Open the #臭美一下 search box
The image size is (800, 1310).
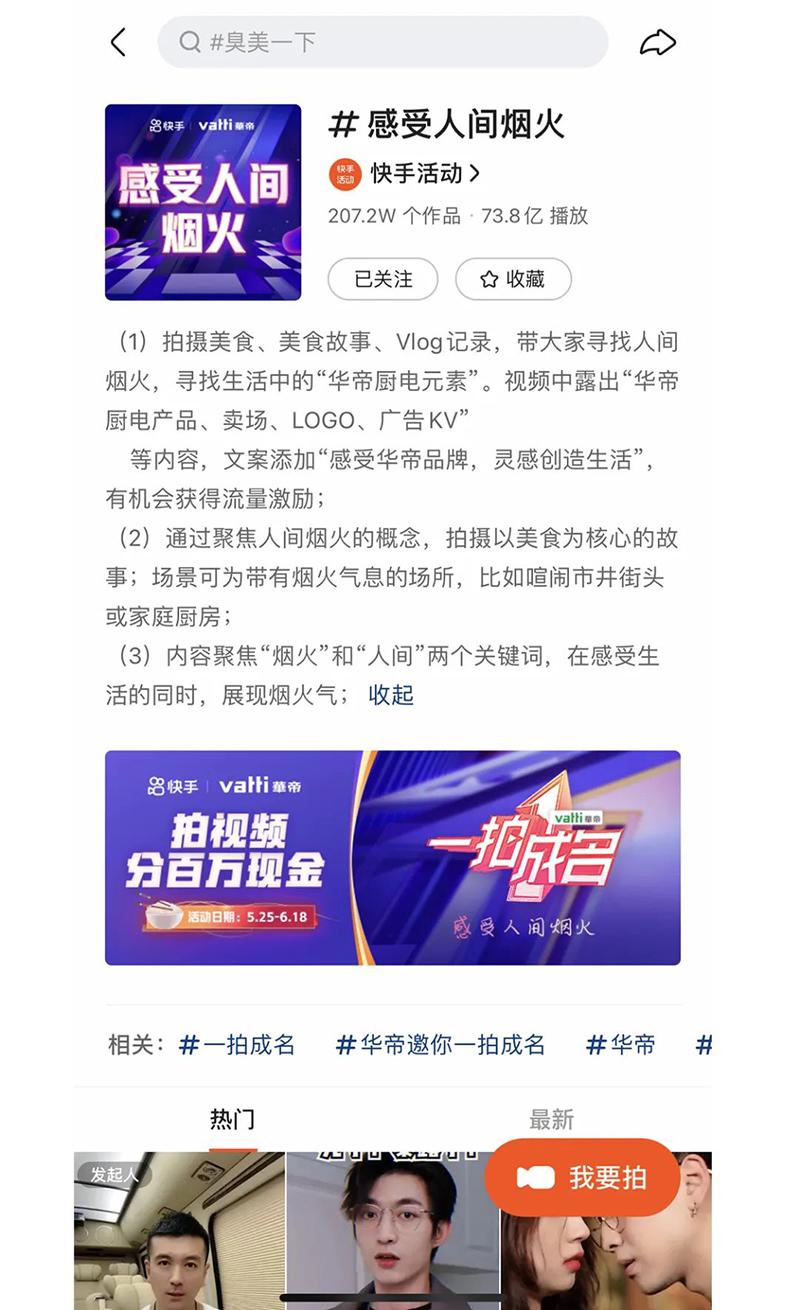click(382, 42)
